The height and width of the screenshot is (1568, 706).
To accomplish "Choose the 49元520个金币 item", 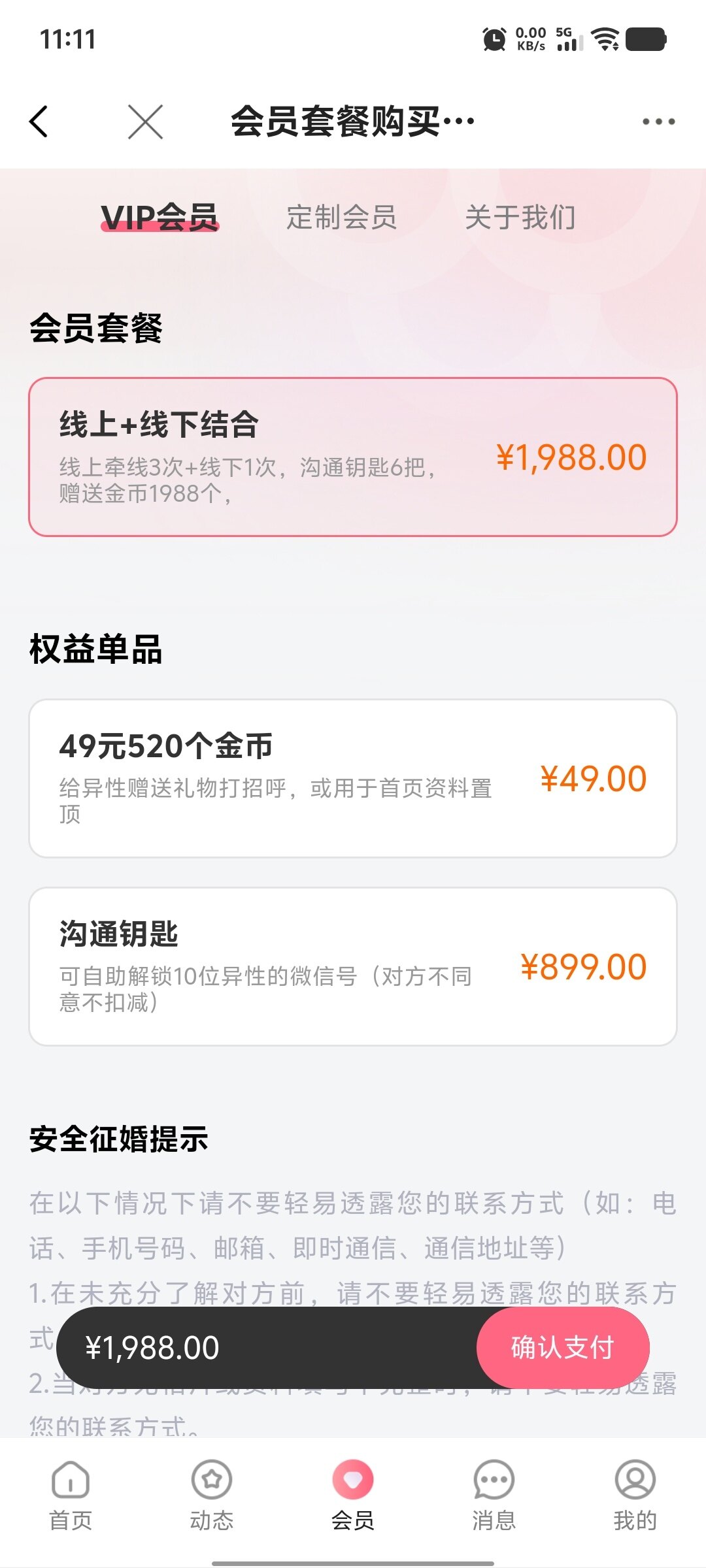I will (353, 778).
